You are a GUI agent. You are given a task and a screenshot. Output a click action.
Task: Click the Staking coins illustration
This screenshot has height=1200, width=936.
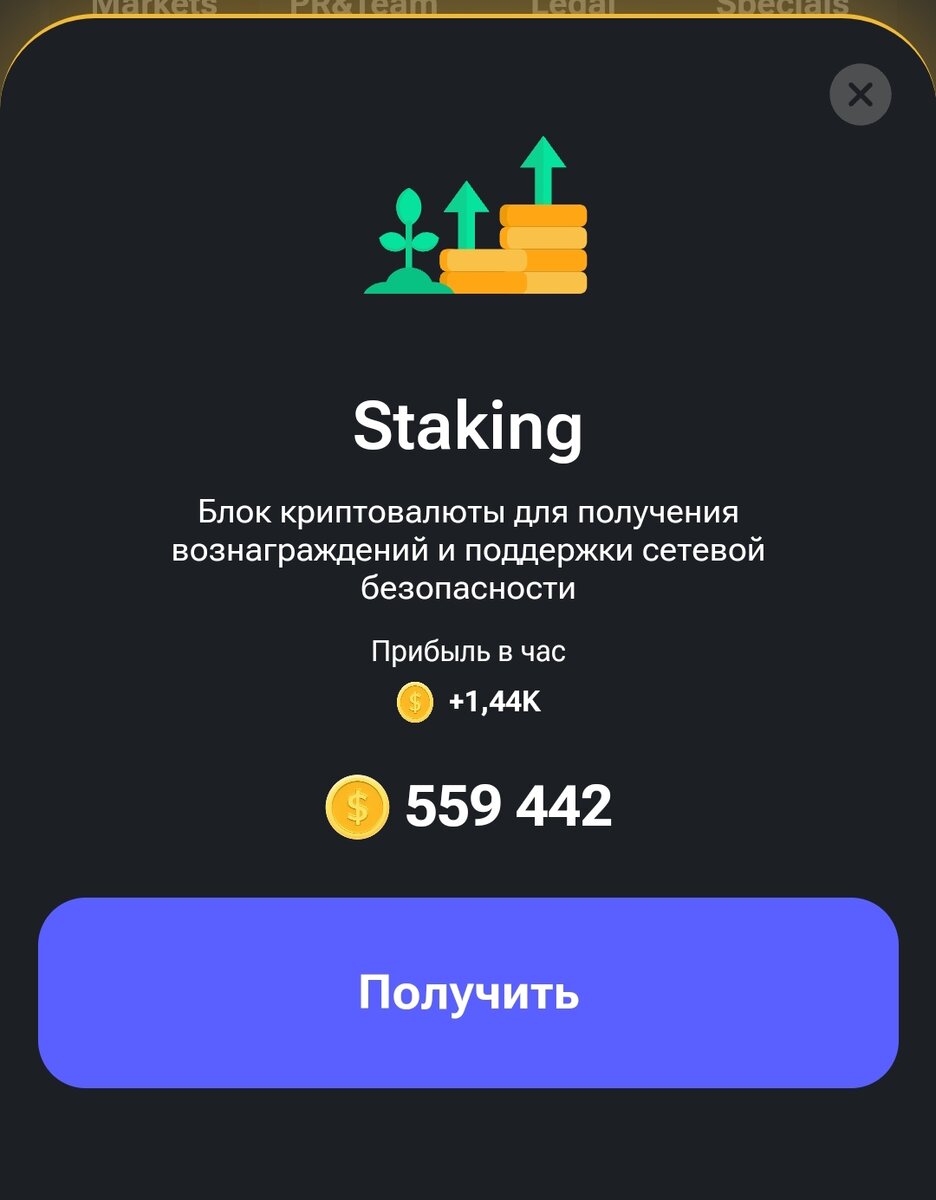point(470,220)
